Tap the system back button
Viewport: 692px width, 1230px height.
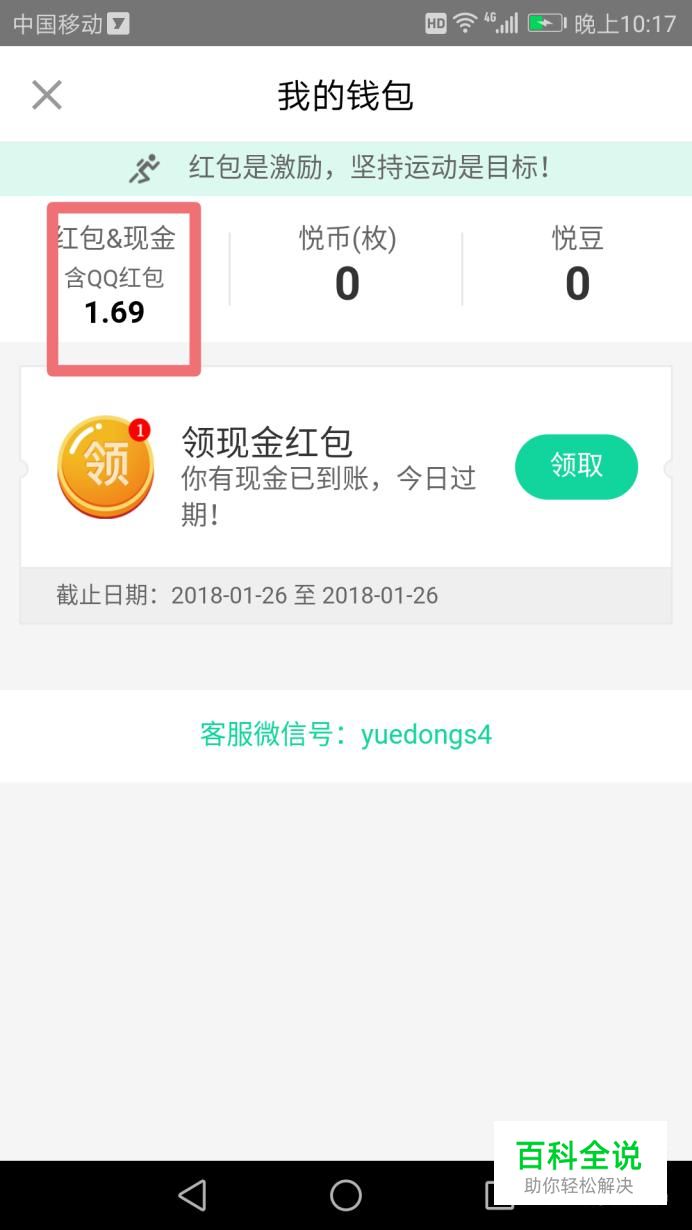[x=191, y=1194]
